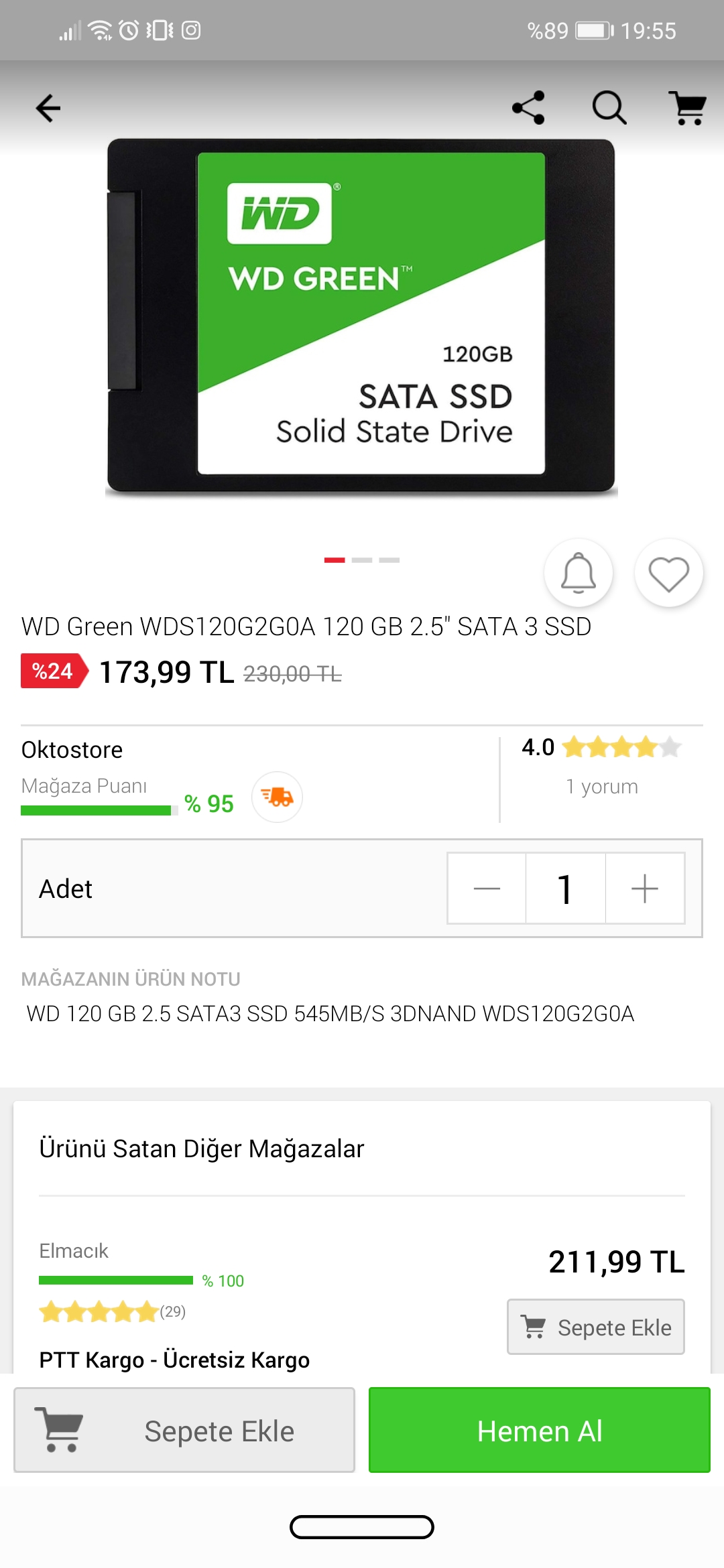Add Elmacık's 211,99 TL offer to cart
This screenshot has width=724, height=1568.
point(596,1327)
